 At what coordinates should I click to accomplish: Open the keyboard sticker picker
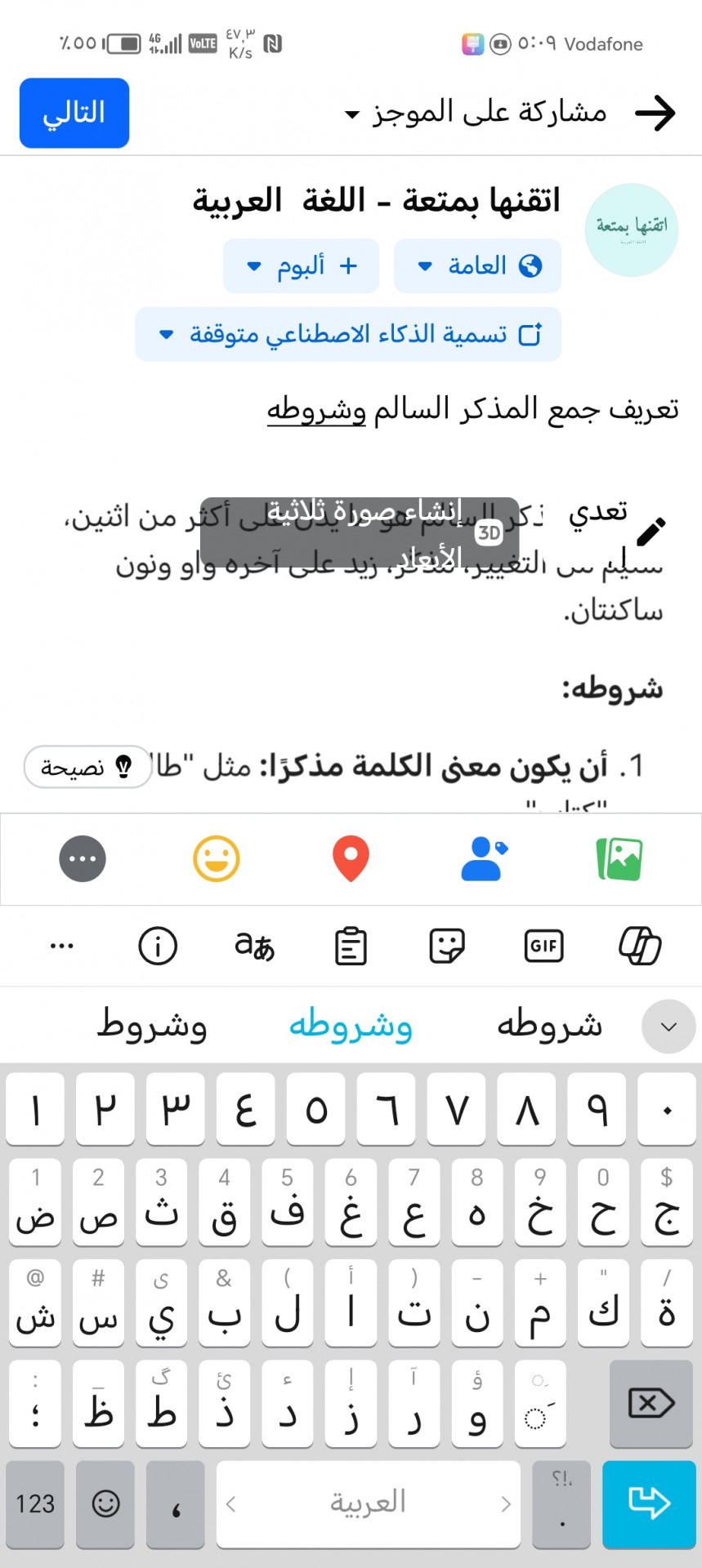[x=447, y=946]
